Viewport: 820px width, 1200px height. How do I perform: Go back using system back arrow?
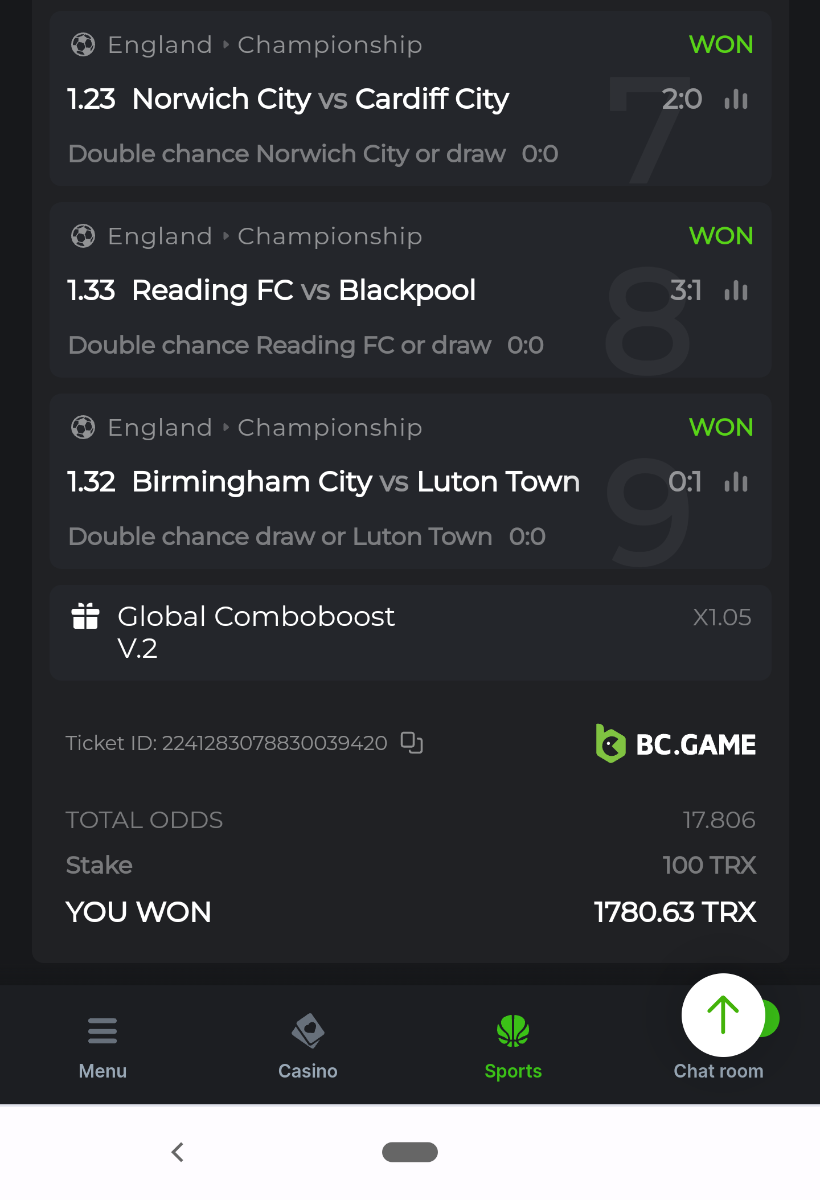click(x=178, y=1152)
